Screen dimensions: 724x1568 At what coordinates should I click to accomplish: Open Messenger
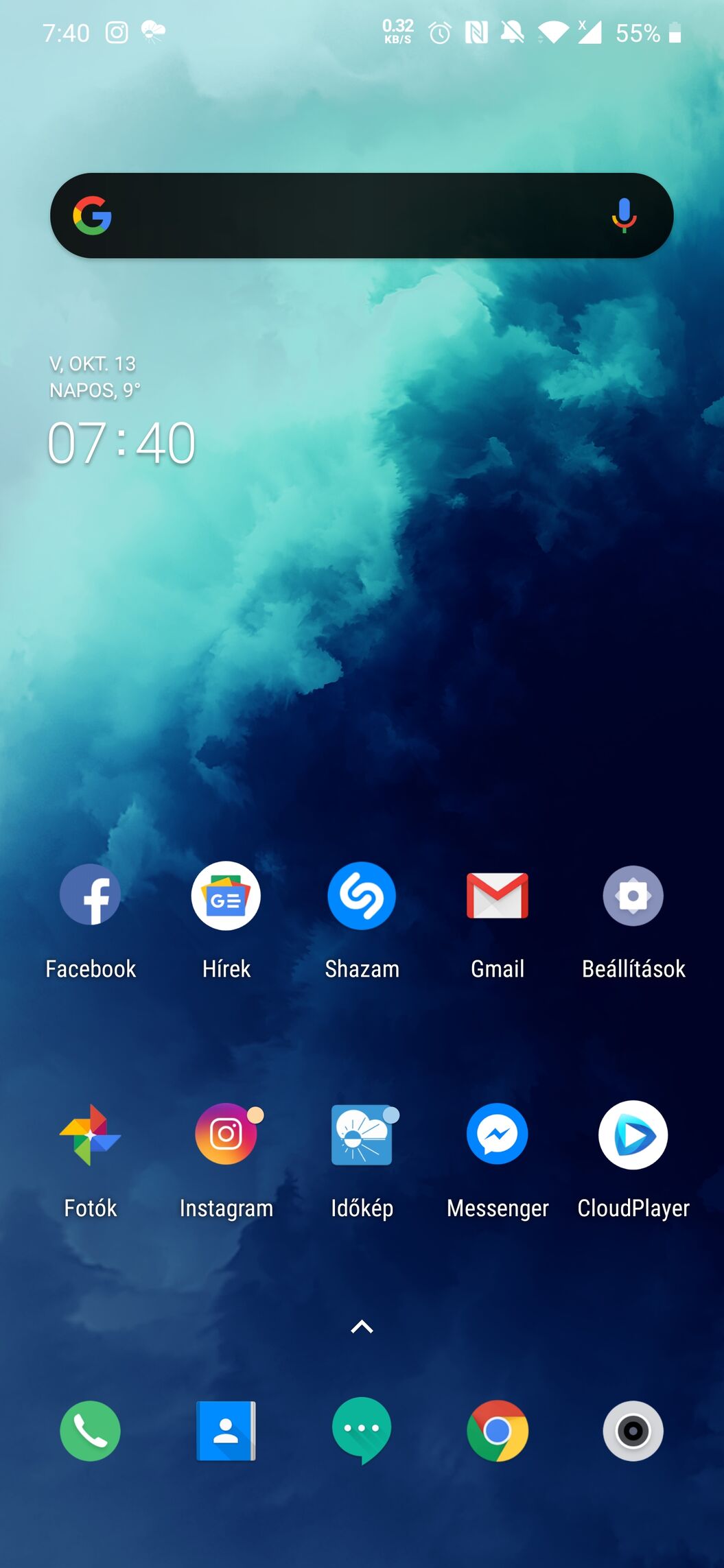point(497,1135)
